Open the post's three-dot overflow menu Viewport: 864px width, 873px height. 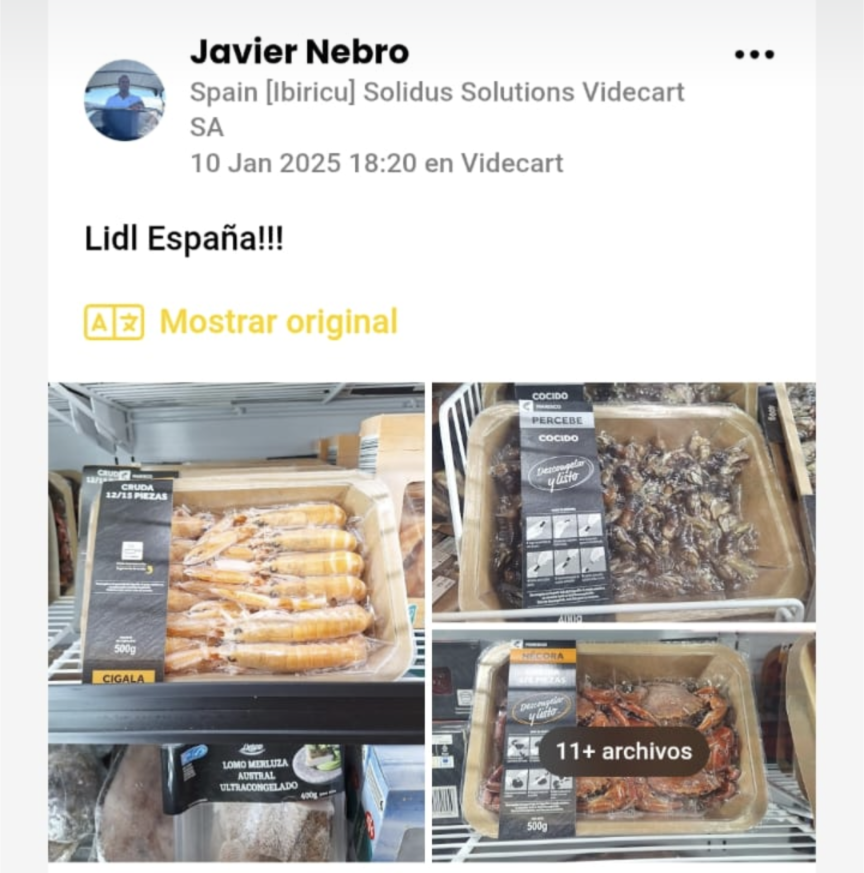pos(754,54)
